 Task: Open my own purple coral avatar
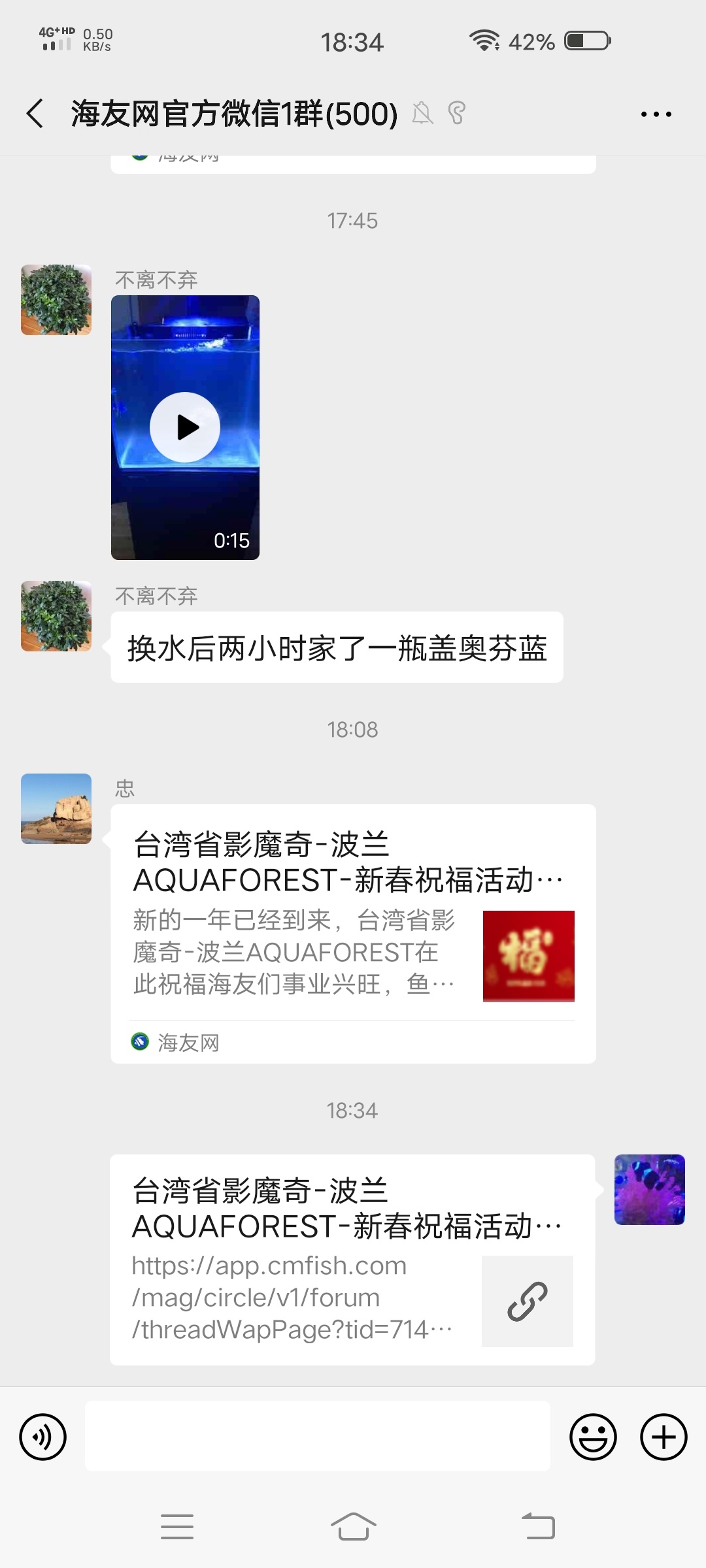coord(649,1189)
